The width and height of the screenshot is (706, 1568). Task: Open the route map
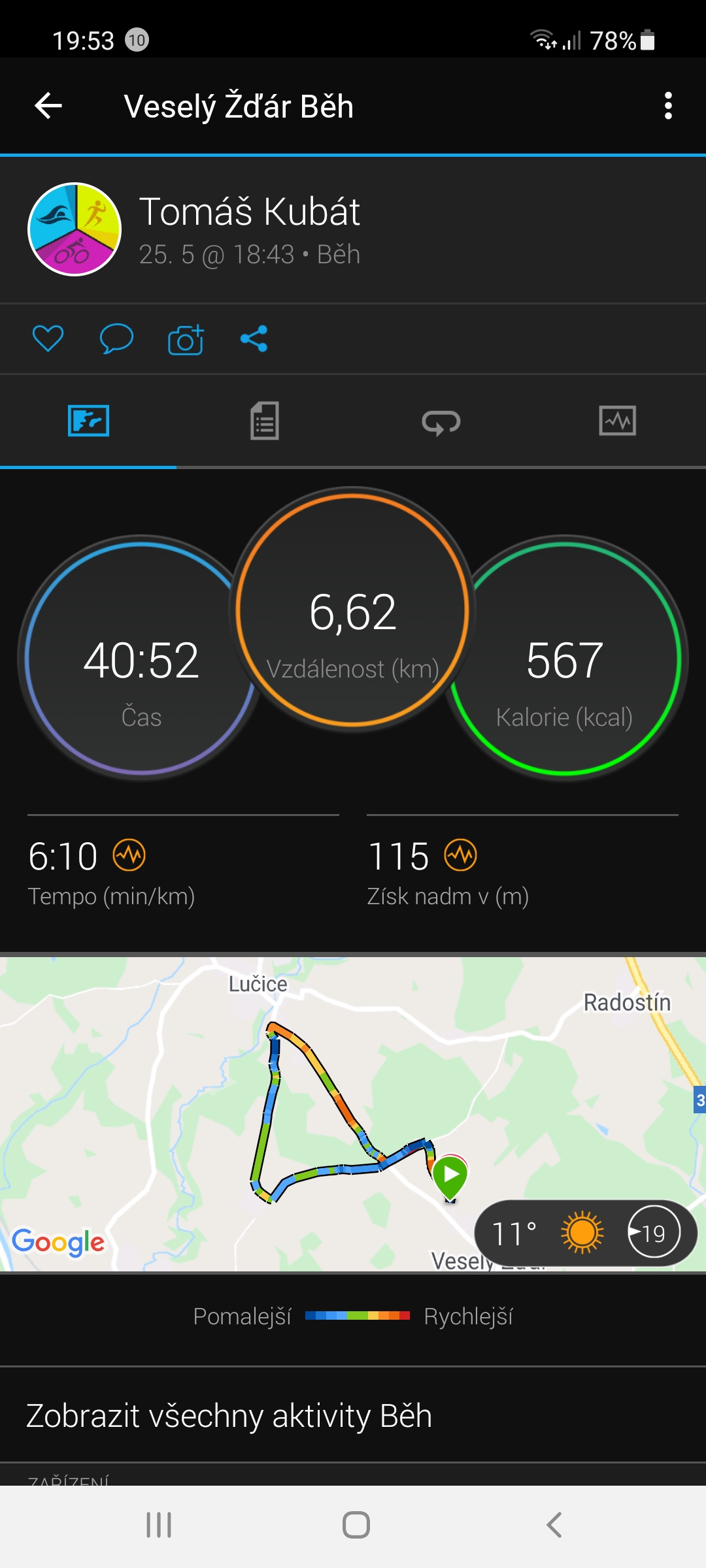click(353, 1114)
